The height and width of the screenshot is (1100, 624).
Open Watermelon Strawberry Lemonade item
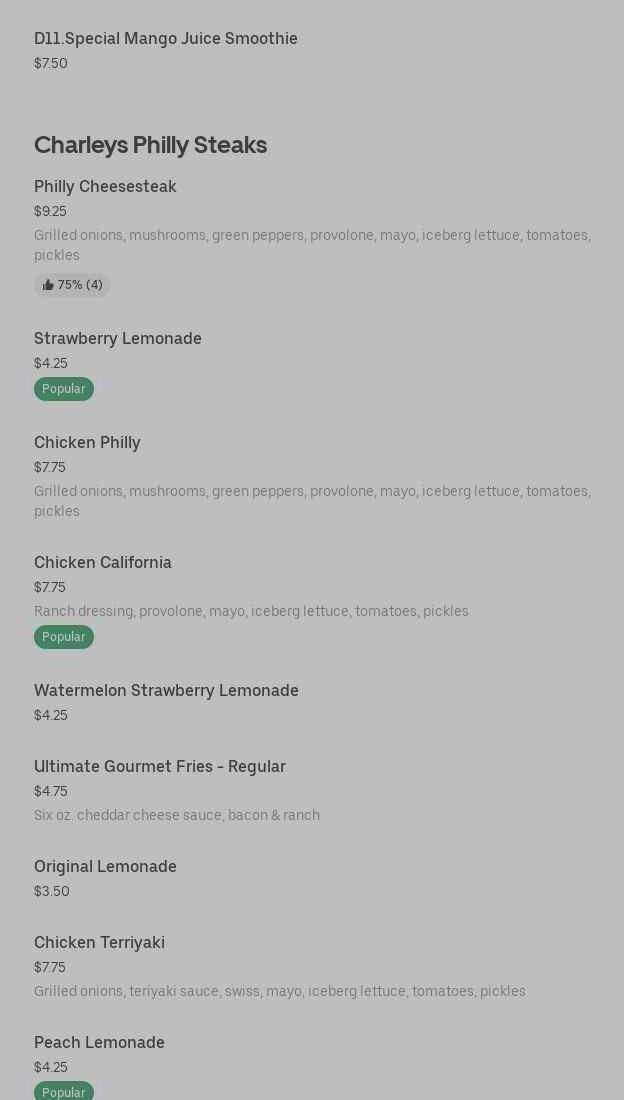(x=166, y=691)
